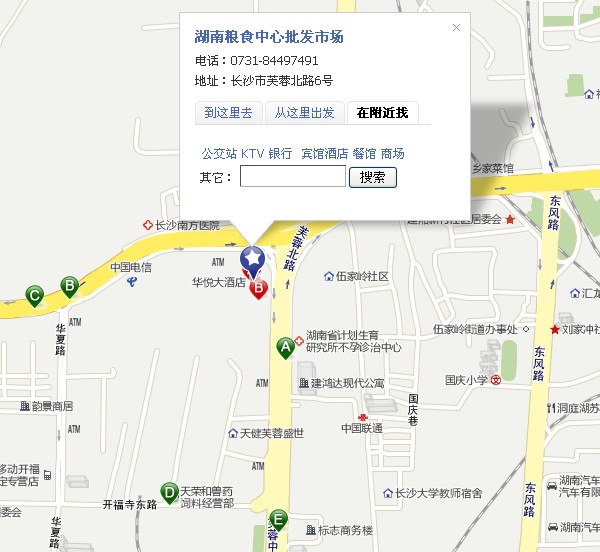Select the 在附近找 tab

382,113
